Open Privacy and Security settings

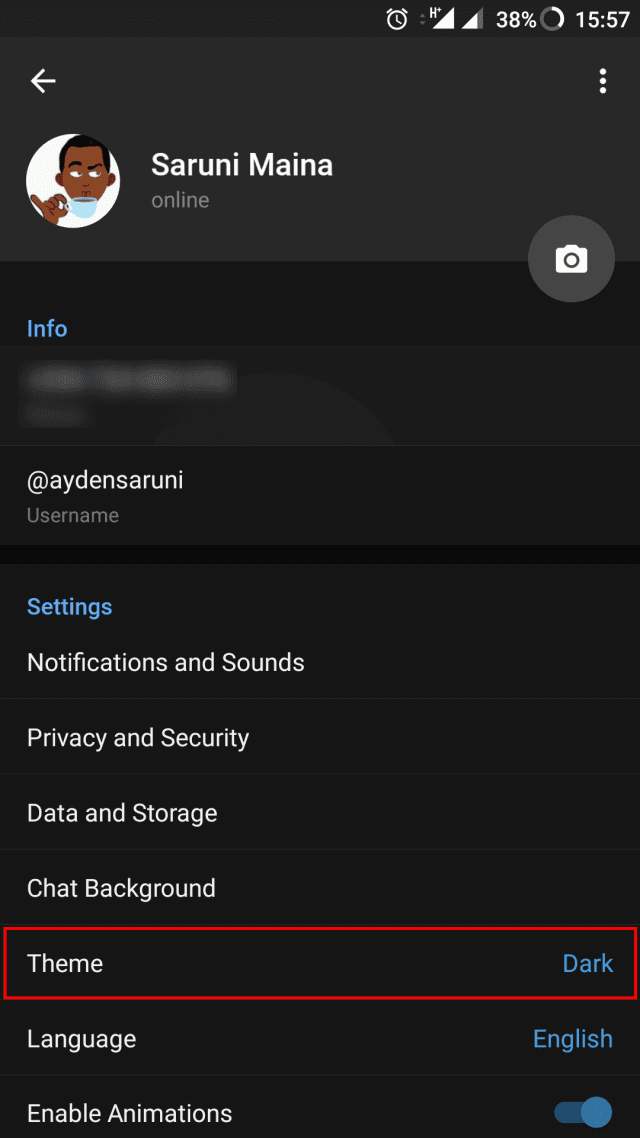point(320,737)
